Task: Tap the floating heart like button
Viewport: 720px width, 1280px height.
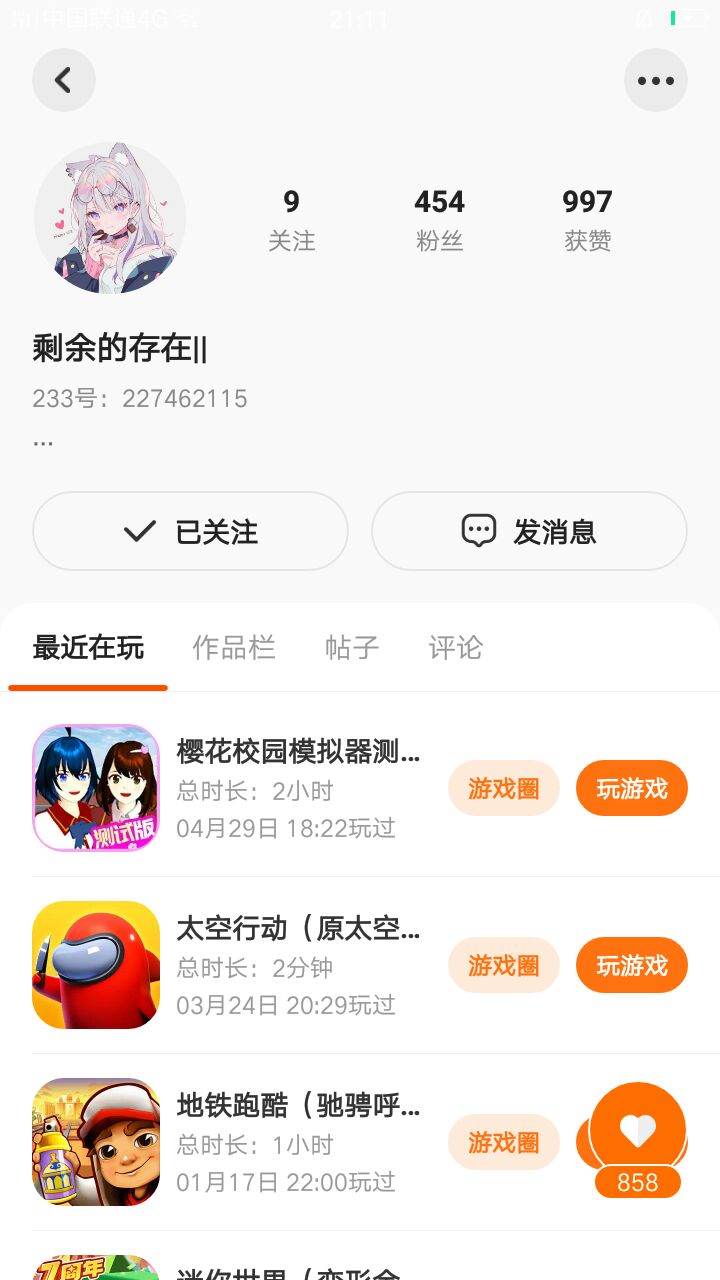Action: tap(638, 1132)
